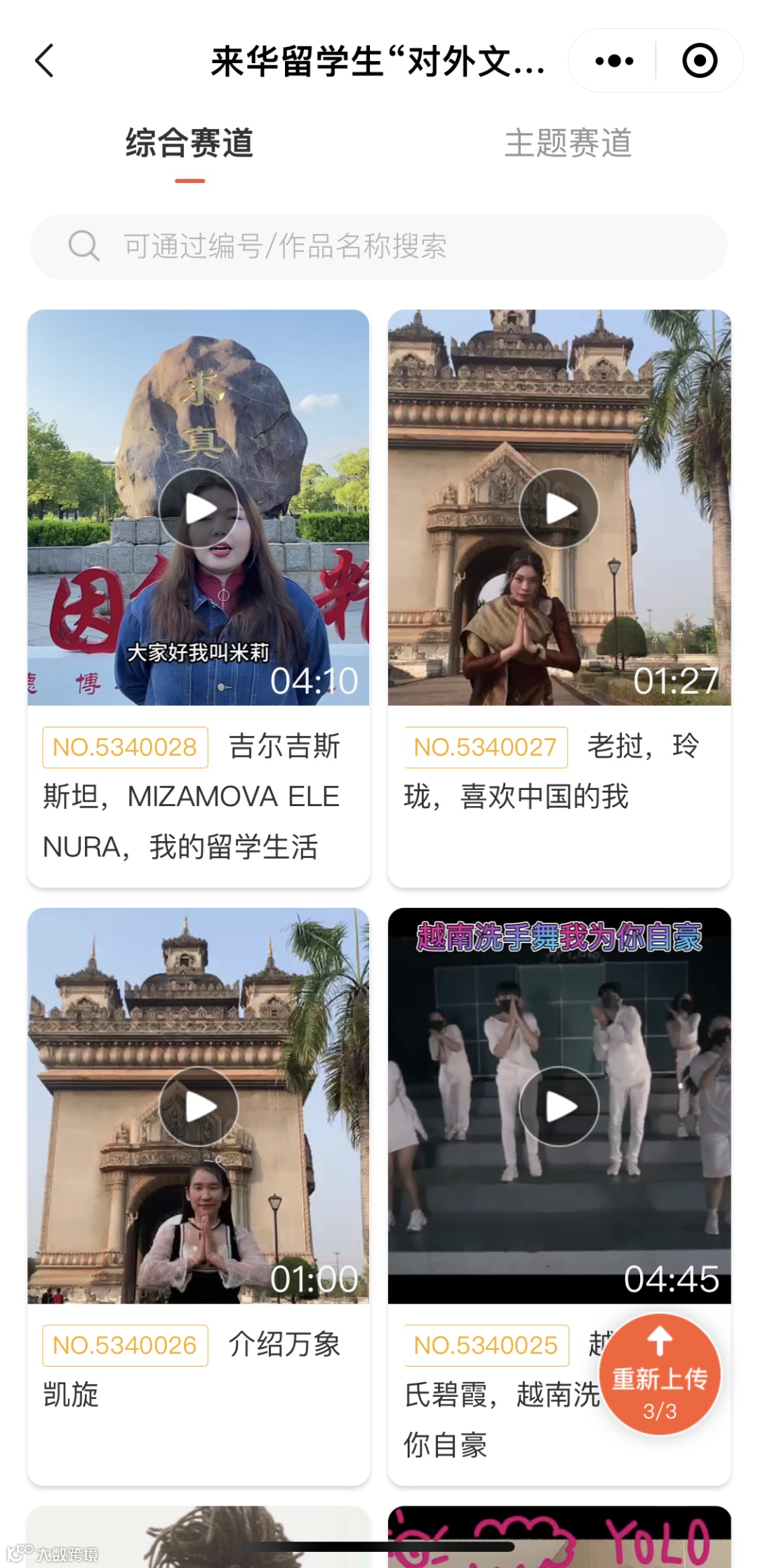
Task: Close the mini program with the circle icon
Action: (x=699, y=61)
